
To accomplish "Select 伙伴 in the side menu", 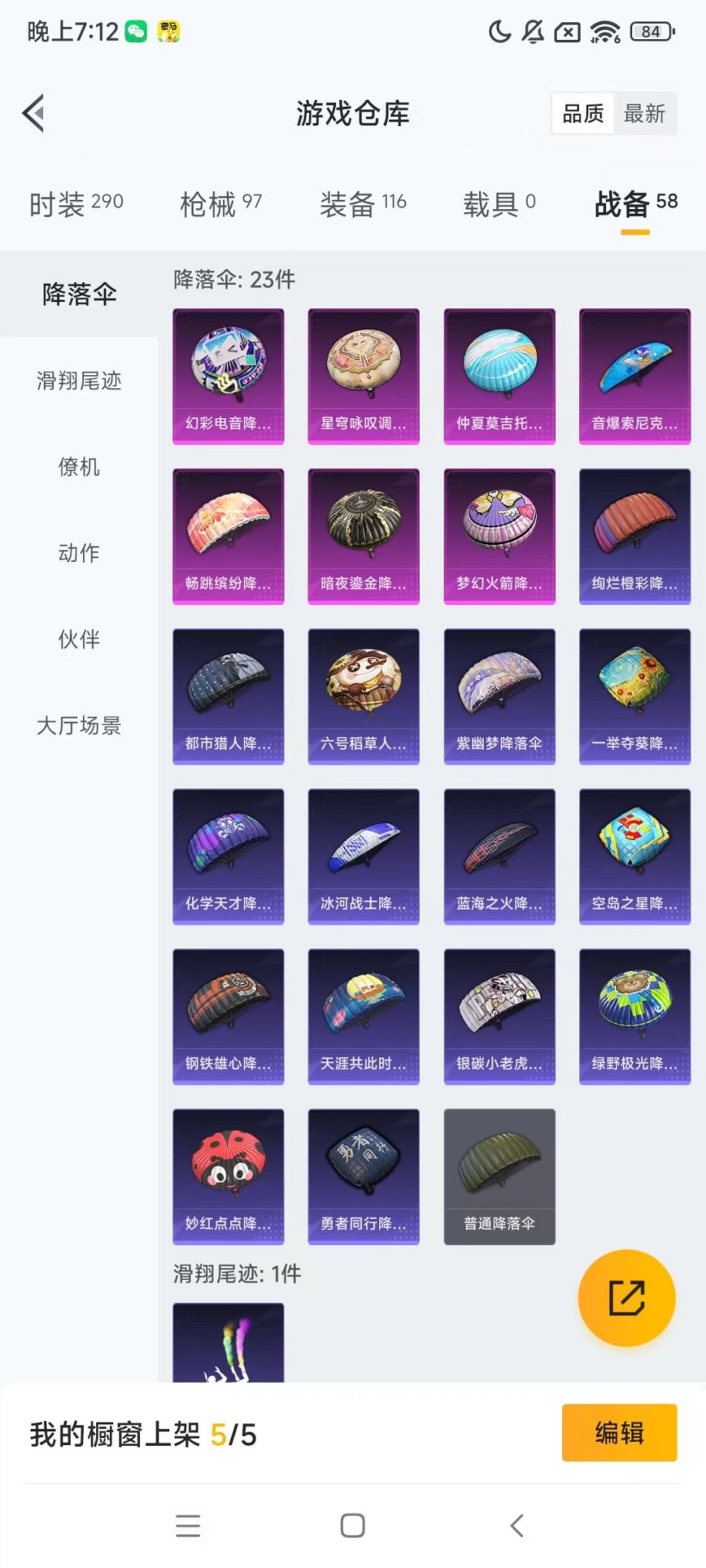I will pyautogui.click(x=79, y=639).
